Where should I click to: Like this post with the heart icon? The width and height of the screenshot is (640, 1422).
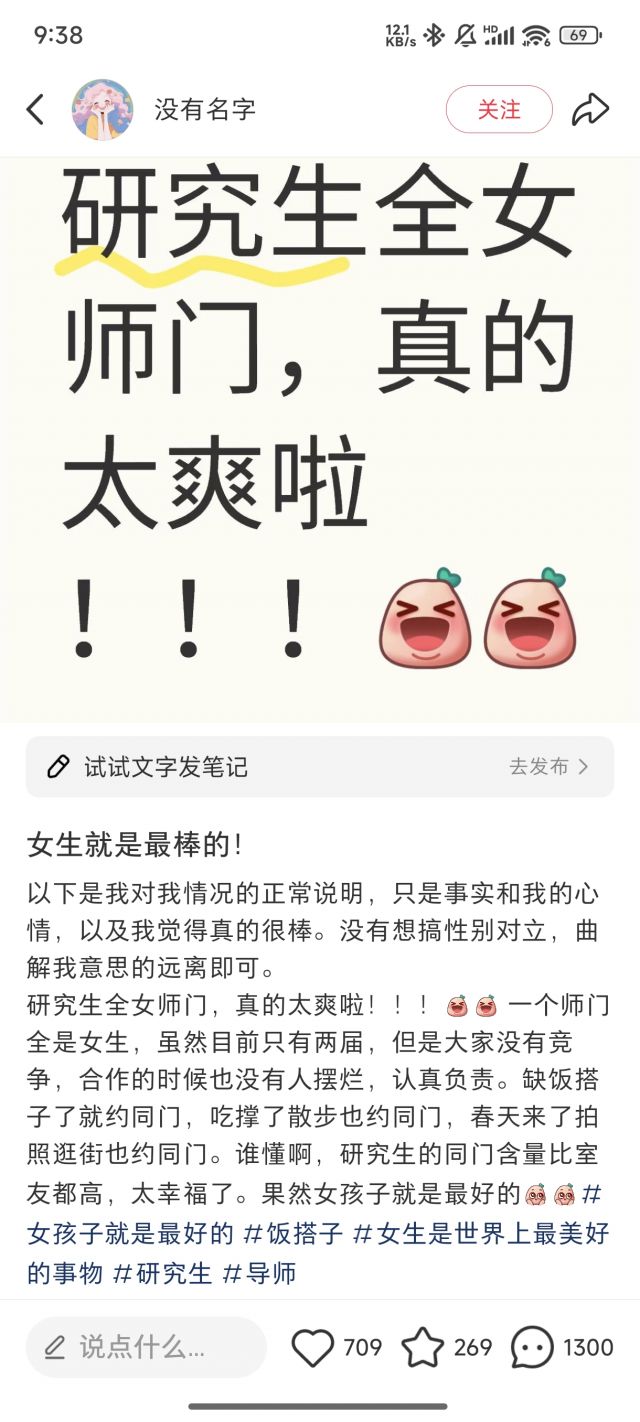pyautogui.click(x=313, y=1347)
